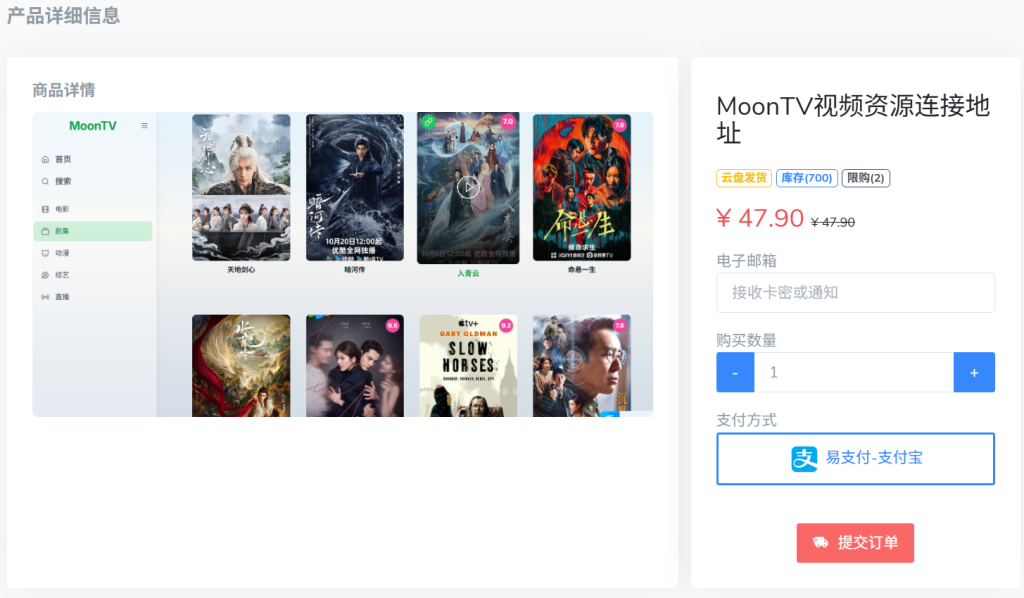Submit the order with 提交订单
The image size is (1024, 598).
[x=855, y=543]
